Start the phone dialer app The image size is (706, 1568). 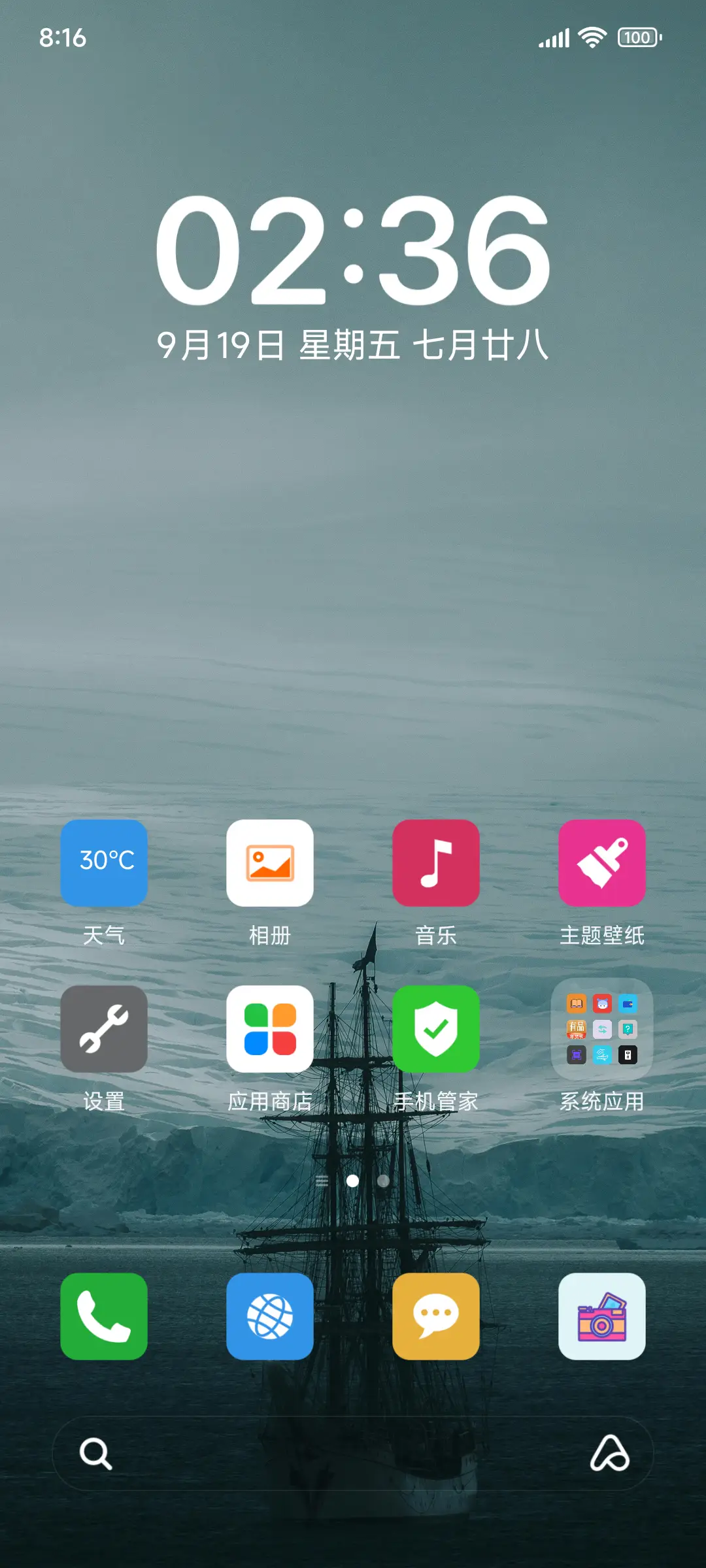103,1316
